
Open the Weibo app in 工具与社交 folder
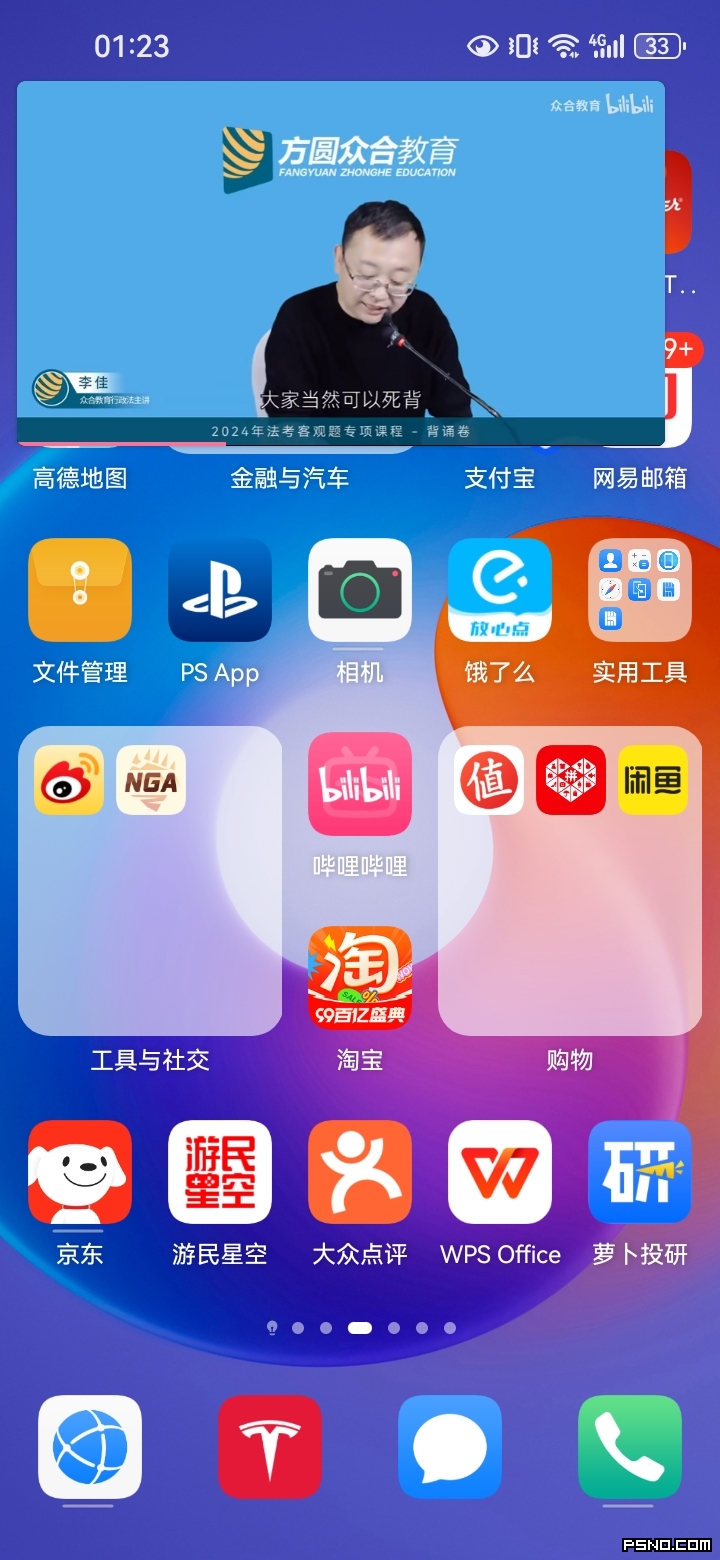(69, 780)
